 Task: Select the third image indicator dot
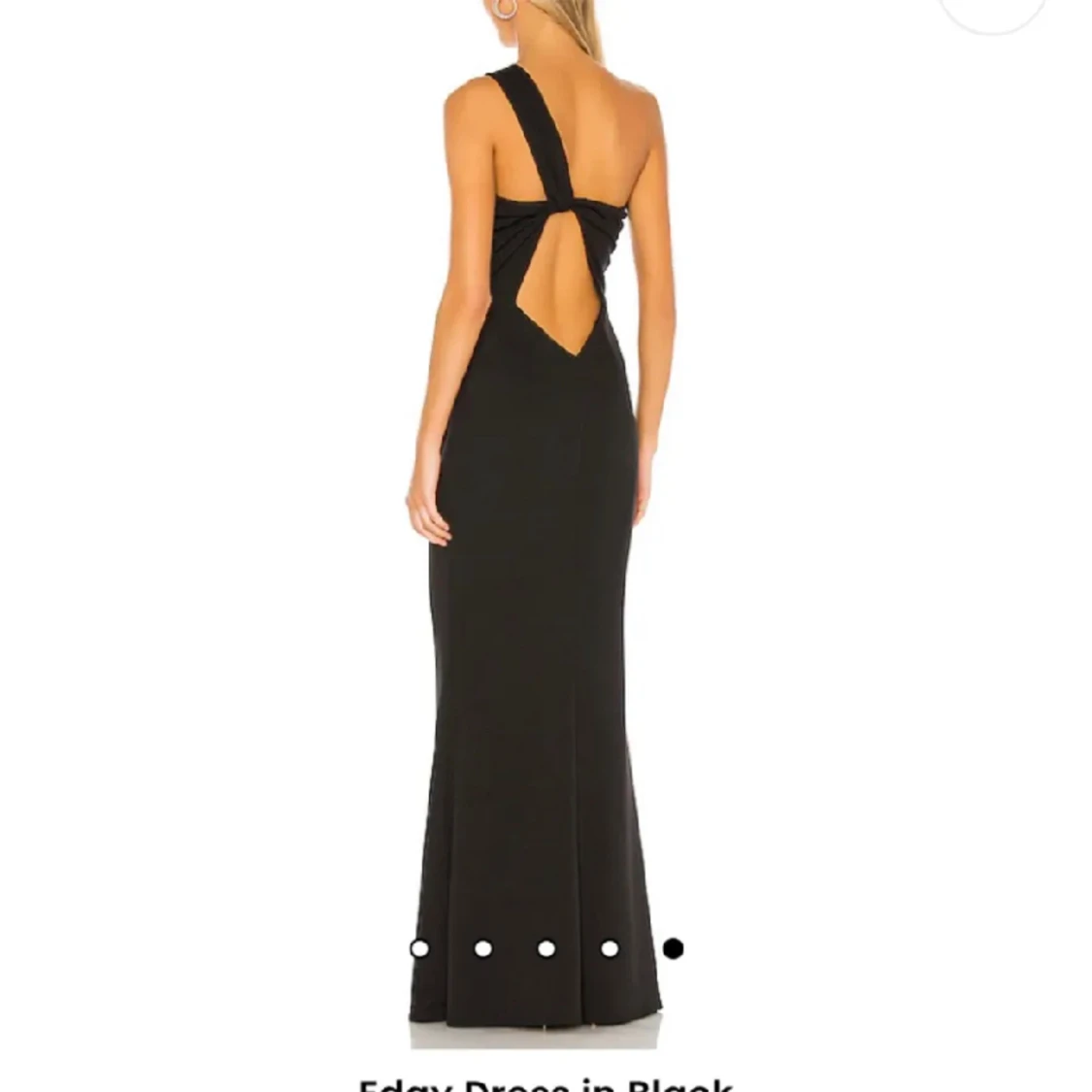pos(546,947)
